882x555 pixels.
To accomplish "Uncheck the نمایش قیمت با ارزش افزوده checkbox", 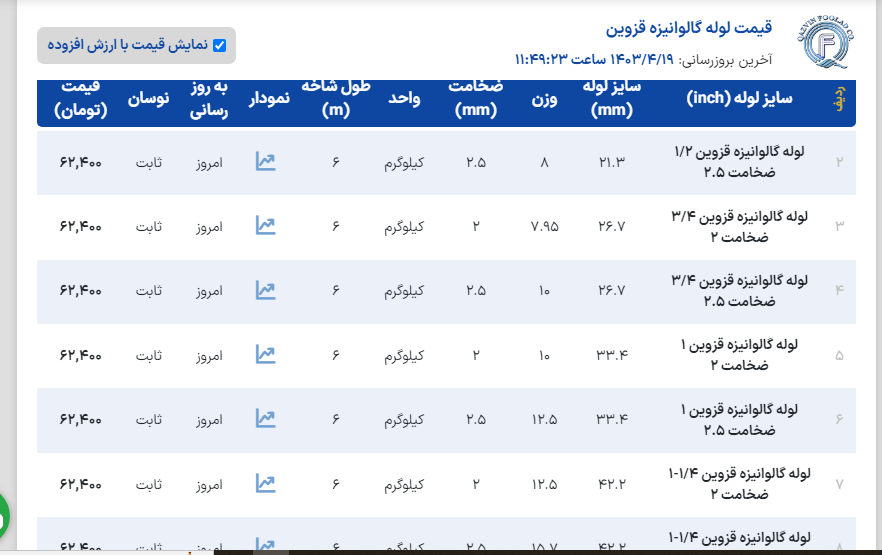I will [220, 45].
